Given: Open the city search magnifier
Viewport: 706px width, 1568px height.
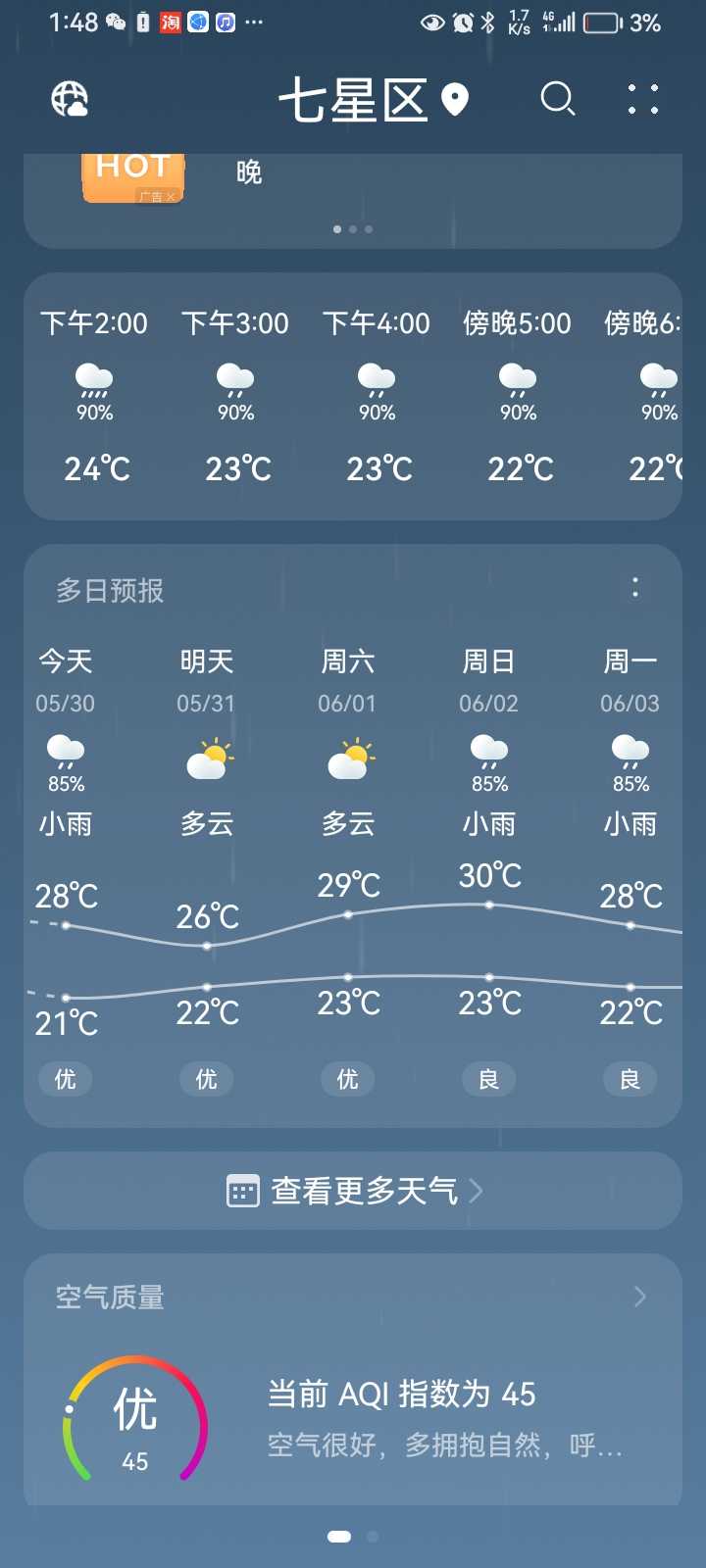Looking at the screenshot, I should pyautogui.click(x=558, y=99).
